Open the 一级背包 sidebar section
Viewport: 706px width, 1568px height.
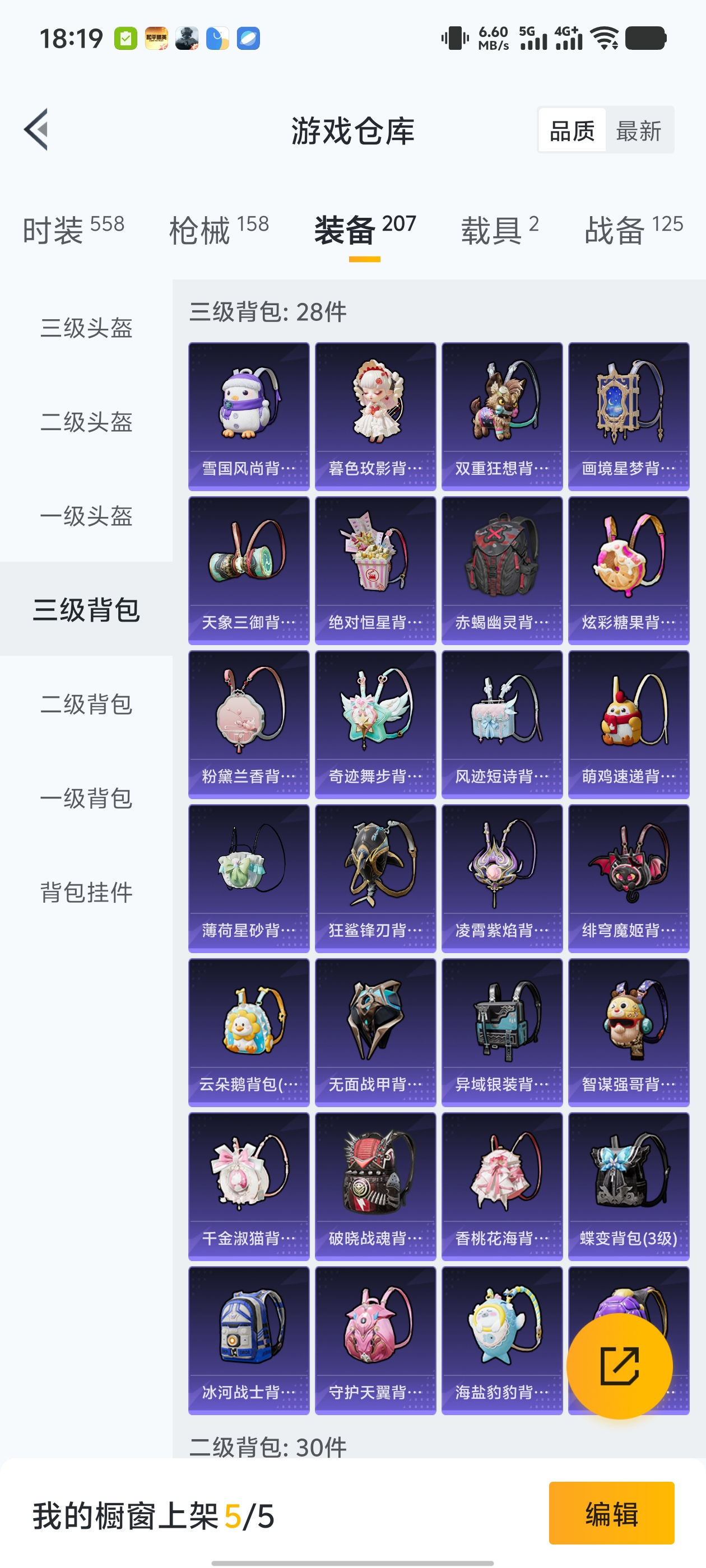[85, 799]
